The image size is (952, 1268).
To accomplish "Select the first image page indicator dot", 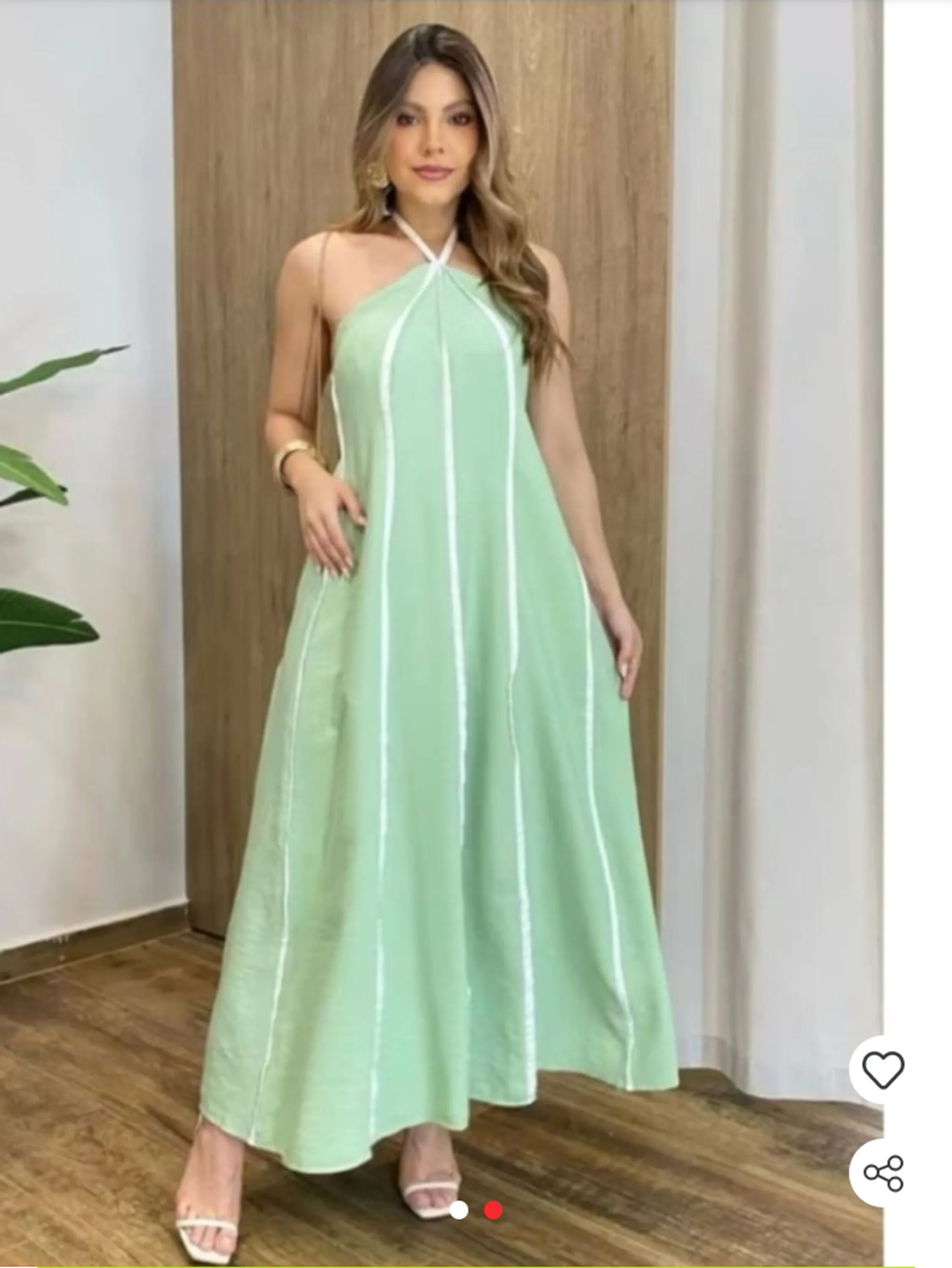I will tap(459, 1211).
